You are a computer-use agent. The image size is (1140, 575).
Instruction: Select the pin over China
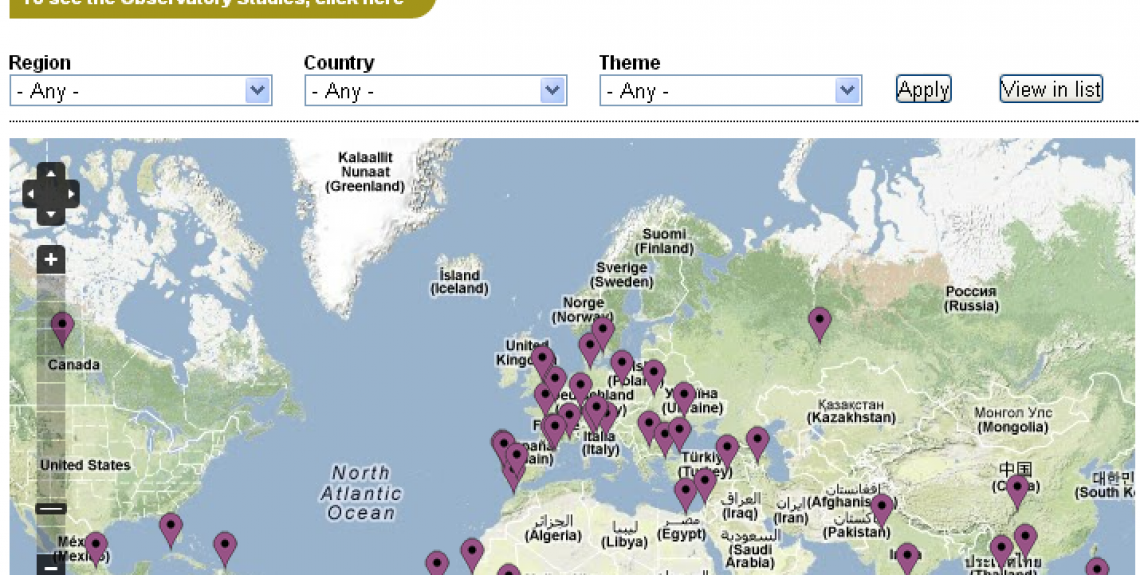tap(1018, 490)
